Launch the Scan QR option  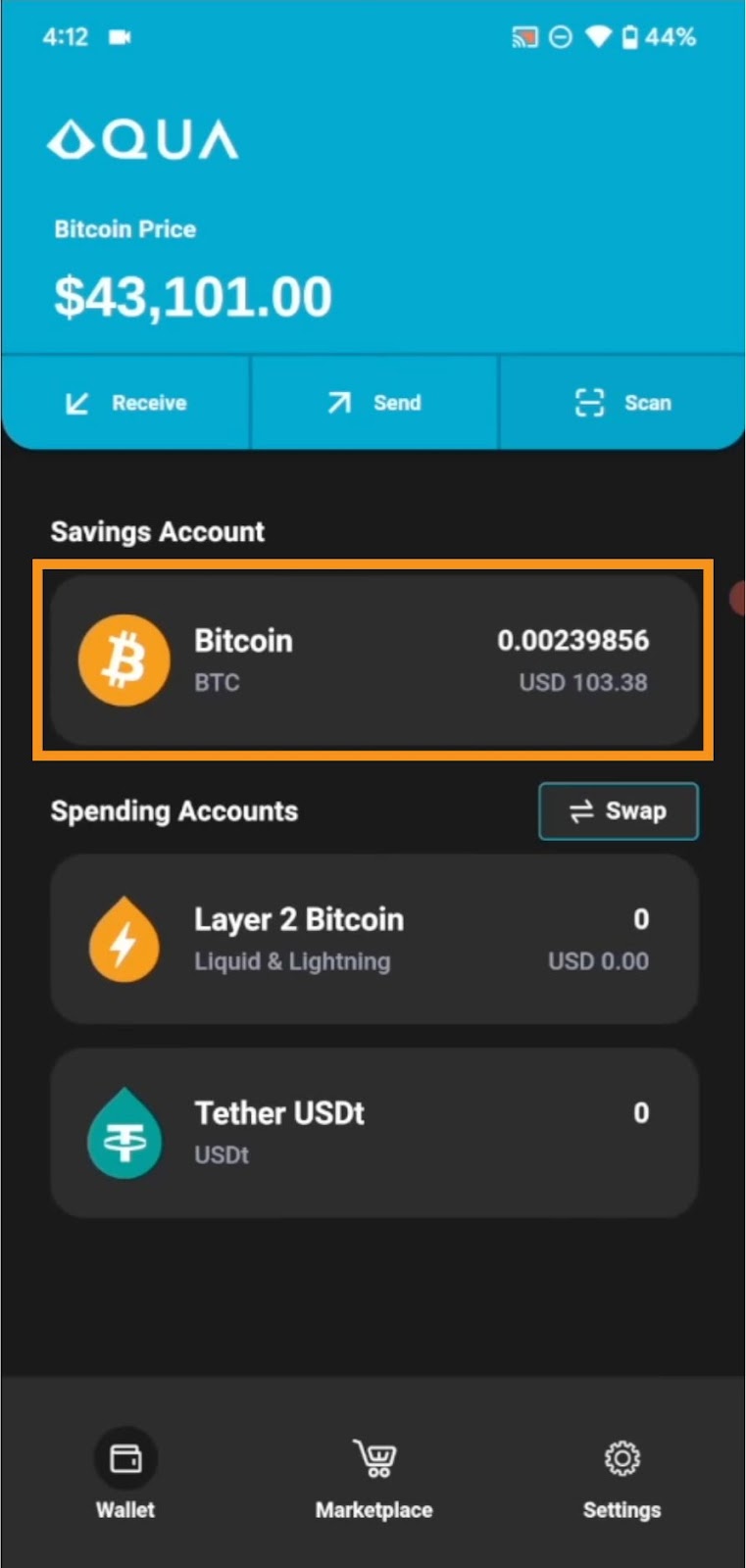click(622, 403)
